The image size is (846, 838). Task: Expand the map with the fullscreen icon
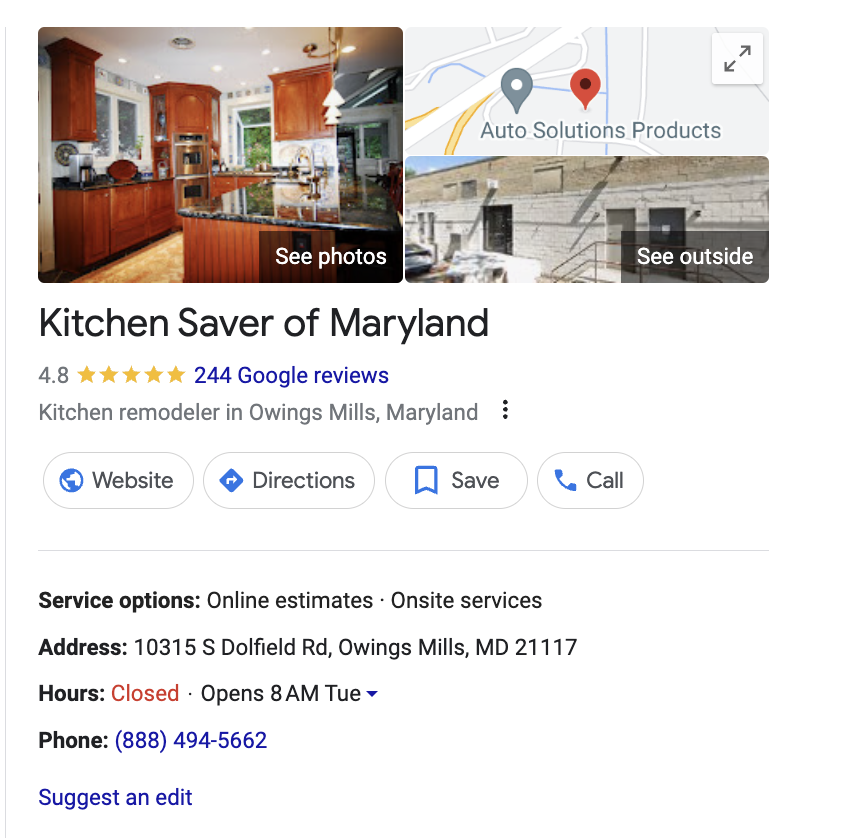click(x=737, y=59)
